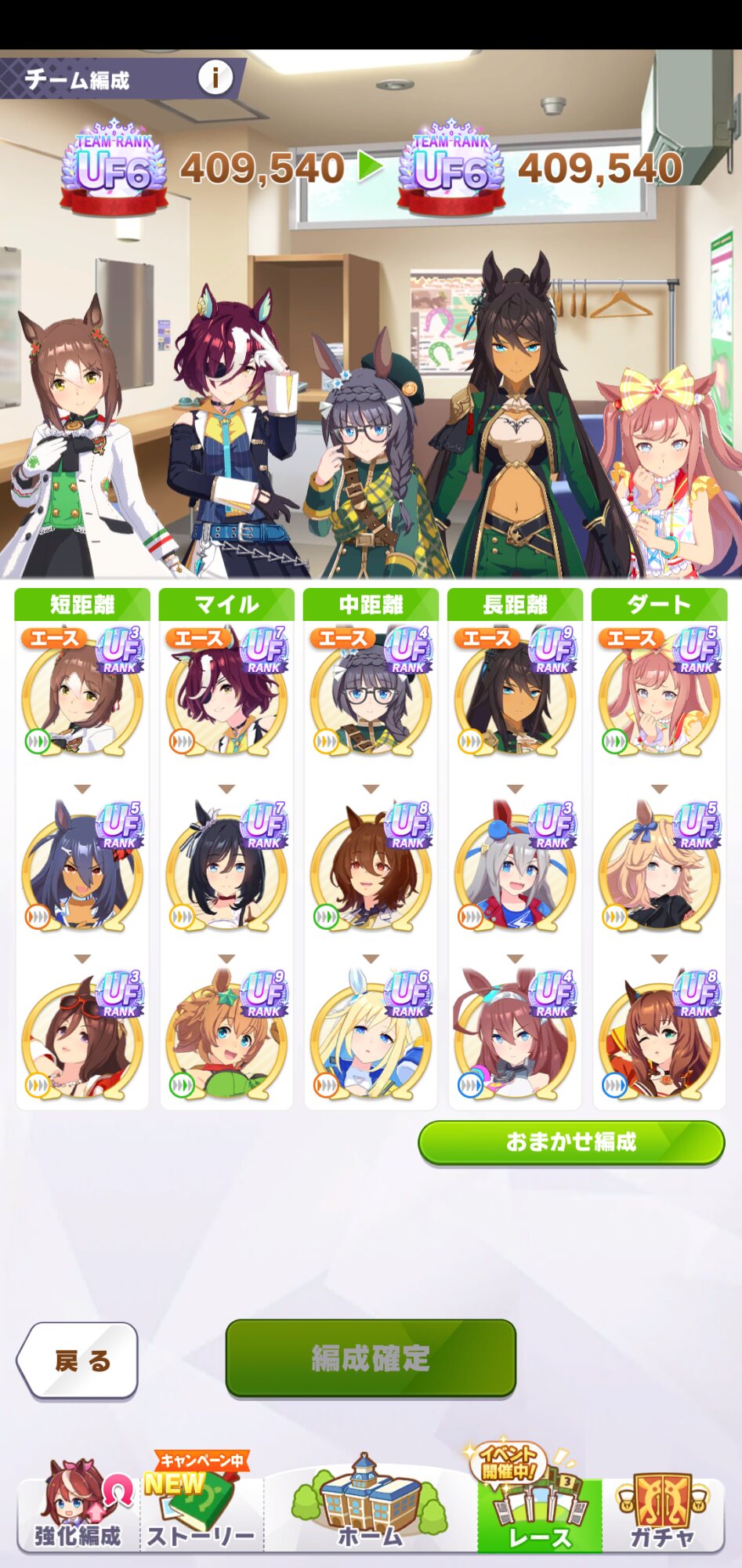Choose the third マイル slot, rank UF9

pyautogui.click(x=226, y=1036)
